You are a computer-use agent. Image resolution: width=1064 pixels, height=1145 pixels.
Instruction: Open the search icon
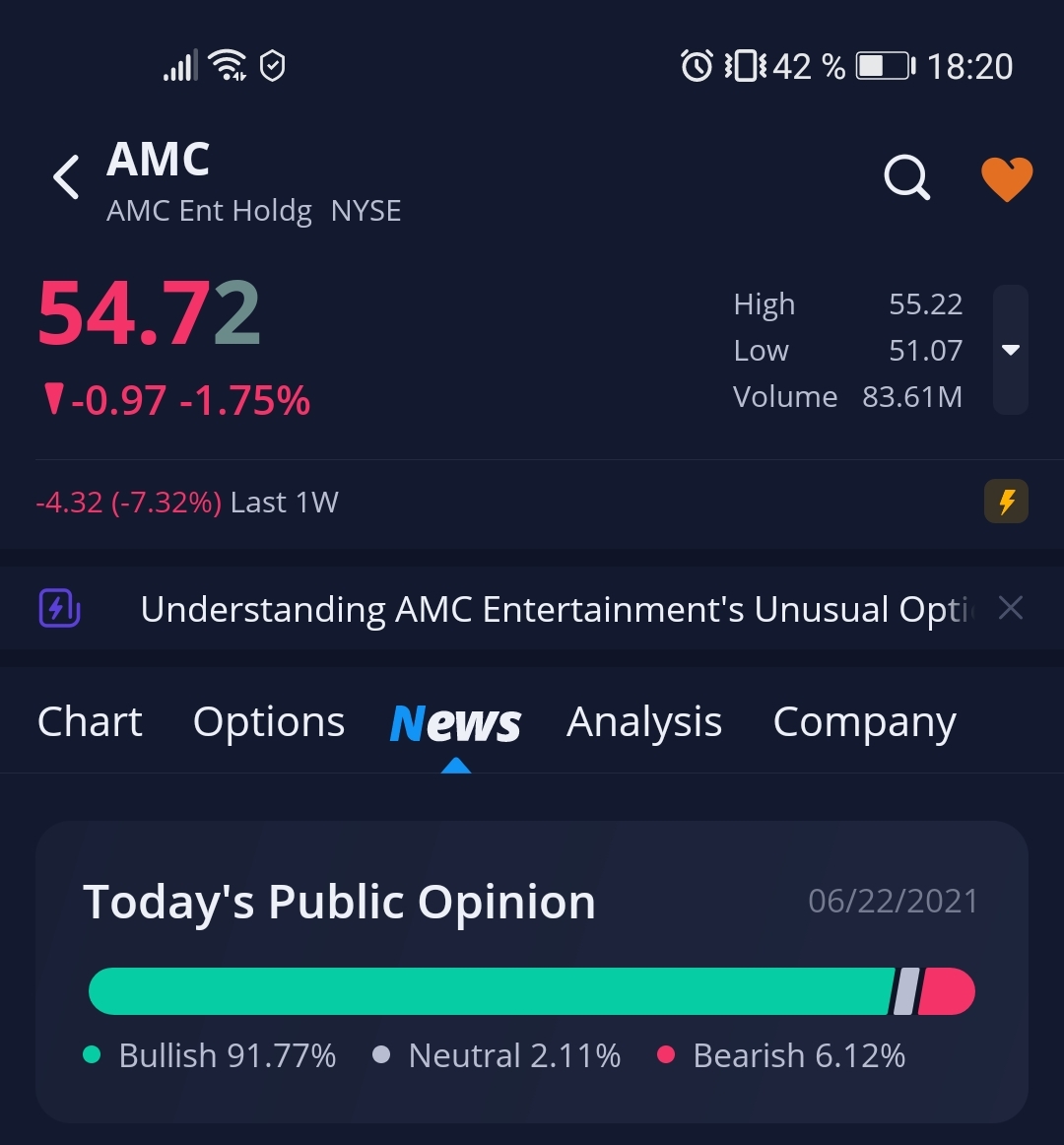[905, 178]
